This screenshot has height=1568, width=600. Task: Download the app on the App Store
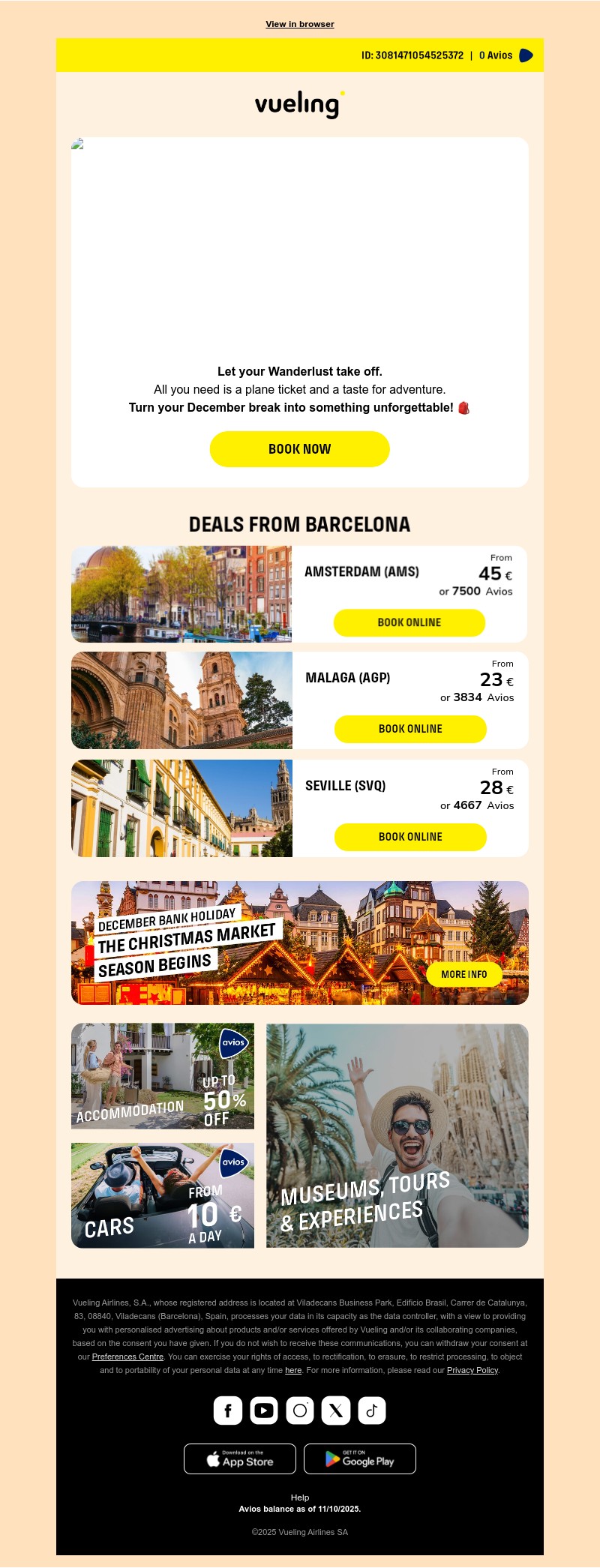pos(240,1459)
